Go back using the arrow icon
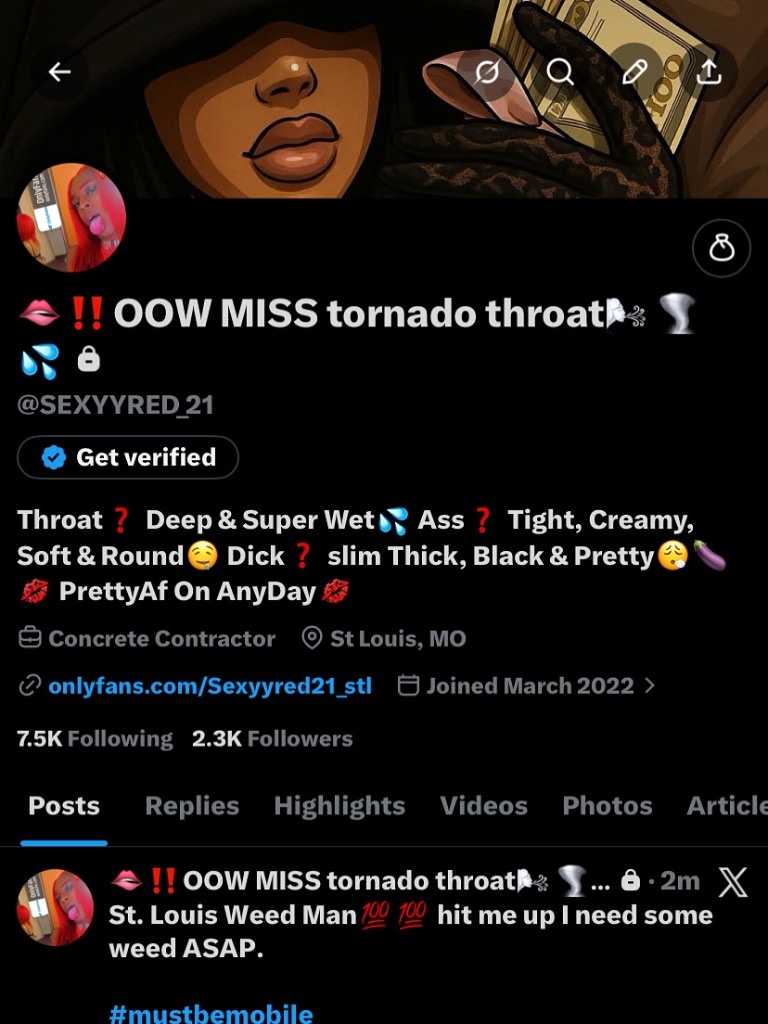Image resolution: width=768 pixels, height=1024 pixels. coord(60,72)
